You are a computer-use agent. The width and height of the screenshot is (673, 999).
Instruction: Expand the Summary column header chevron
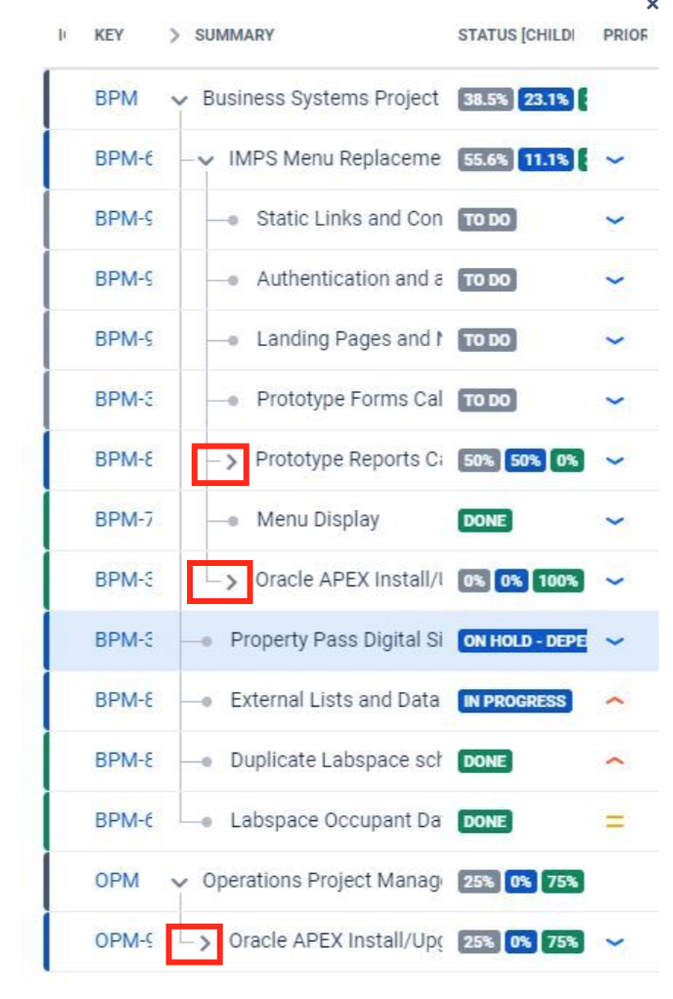pyautogui.click(x=175, y=36)
